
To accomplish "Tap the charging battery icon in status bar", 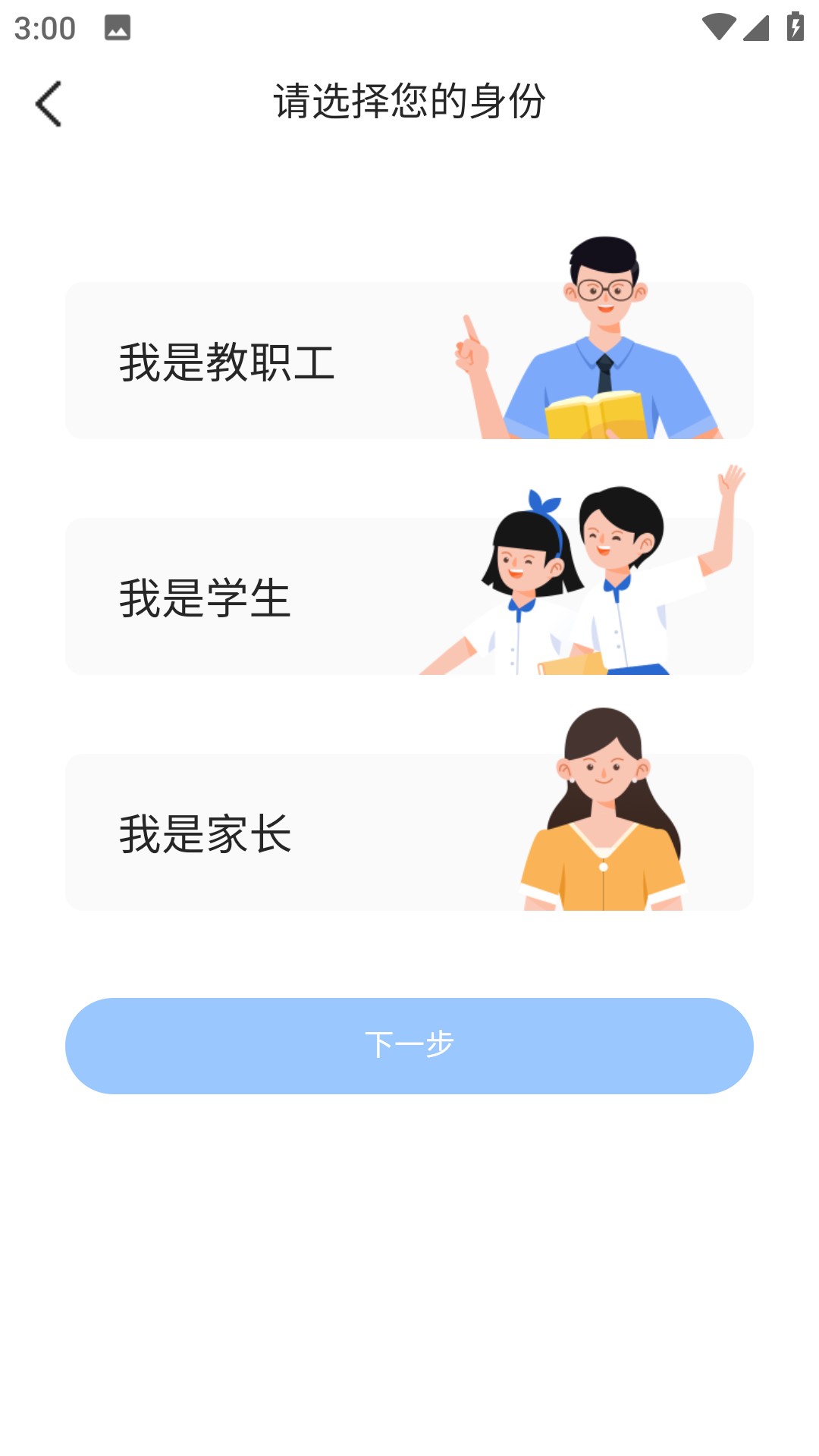I will click(794, 25).
